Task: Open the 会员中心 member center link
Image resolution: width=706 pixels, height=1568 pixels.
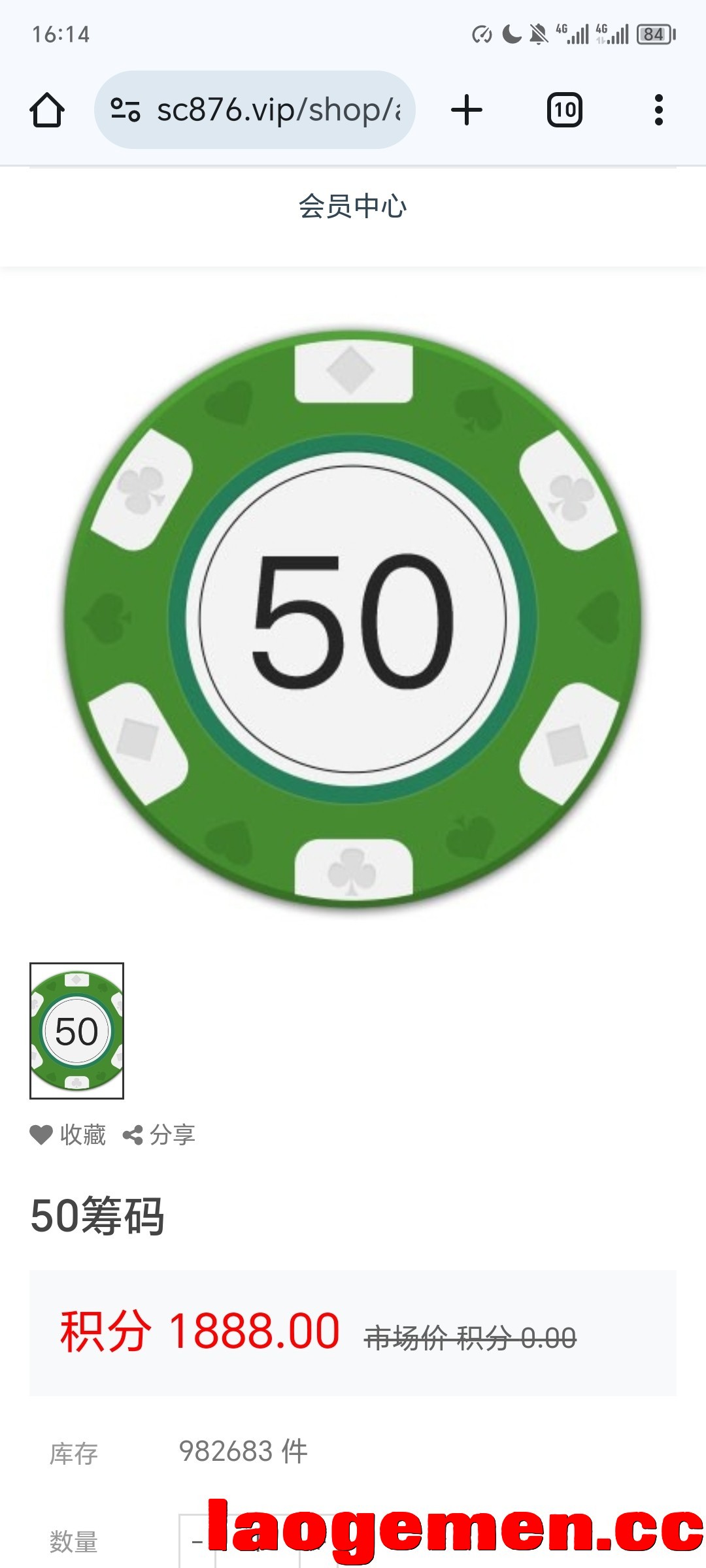Action: (x=353, y=206)
